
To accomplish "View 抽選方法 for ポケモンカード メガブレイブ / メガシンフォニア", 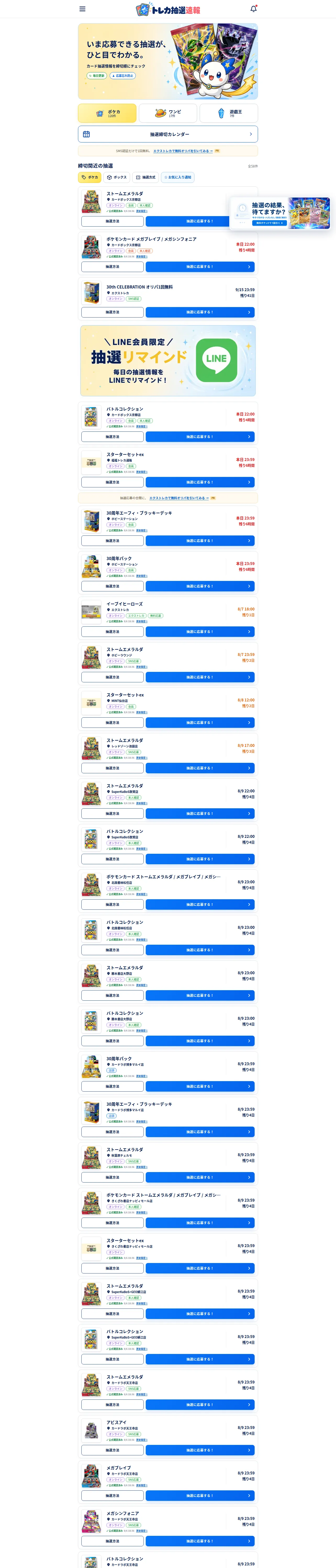I will [x=112, y=267].
